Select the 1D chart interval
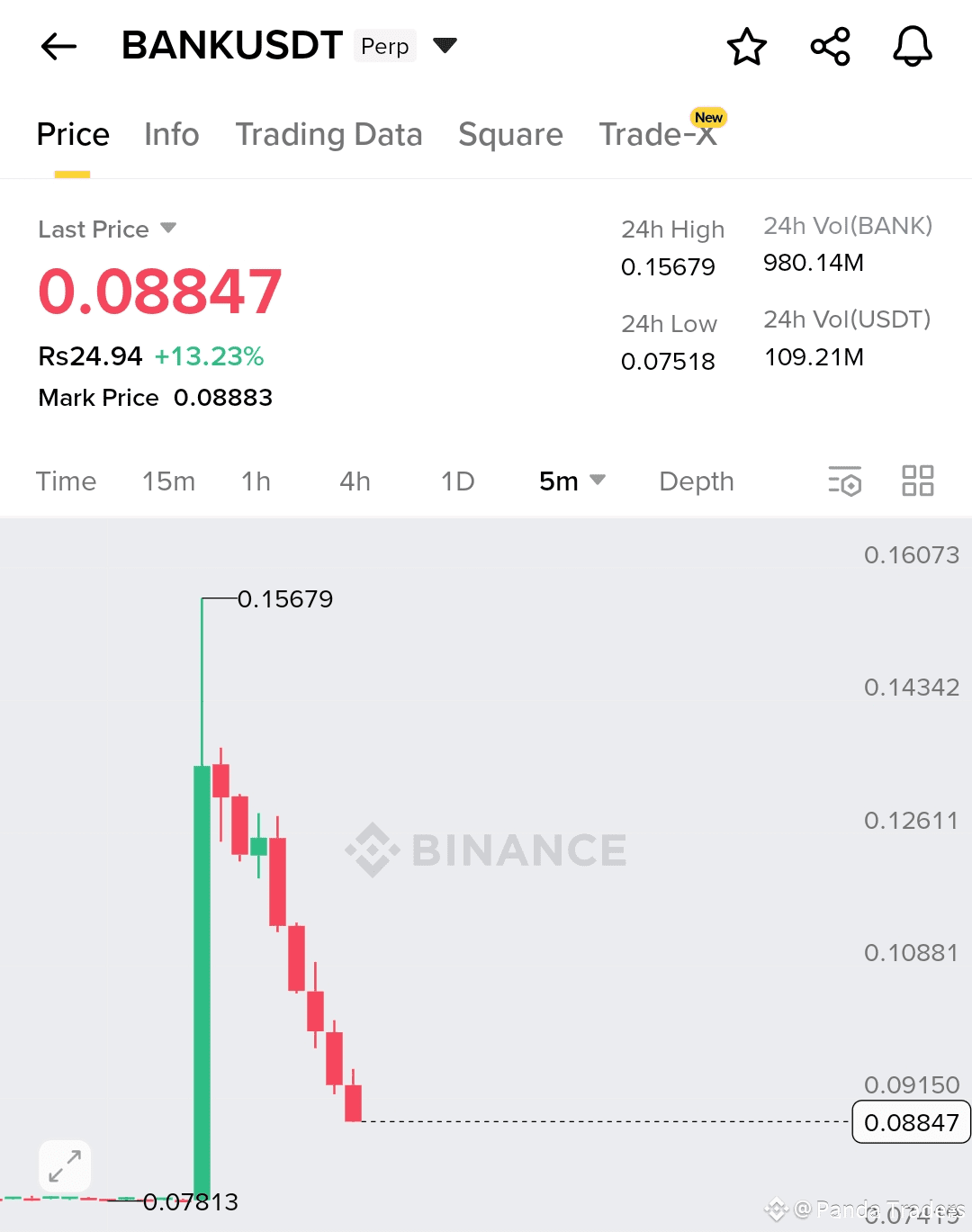Screen dimensions: 972x1232 coord(457,481)
